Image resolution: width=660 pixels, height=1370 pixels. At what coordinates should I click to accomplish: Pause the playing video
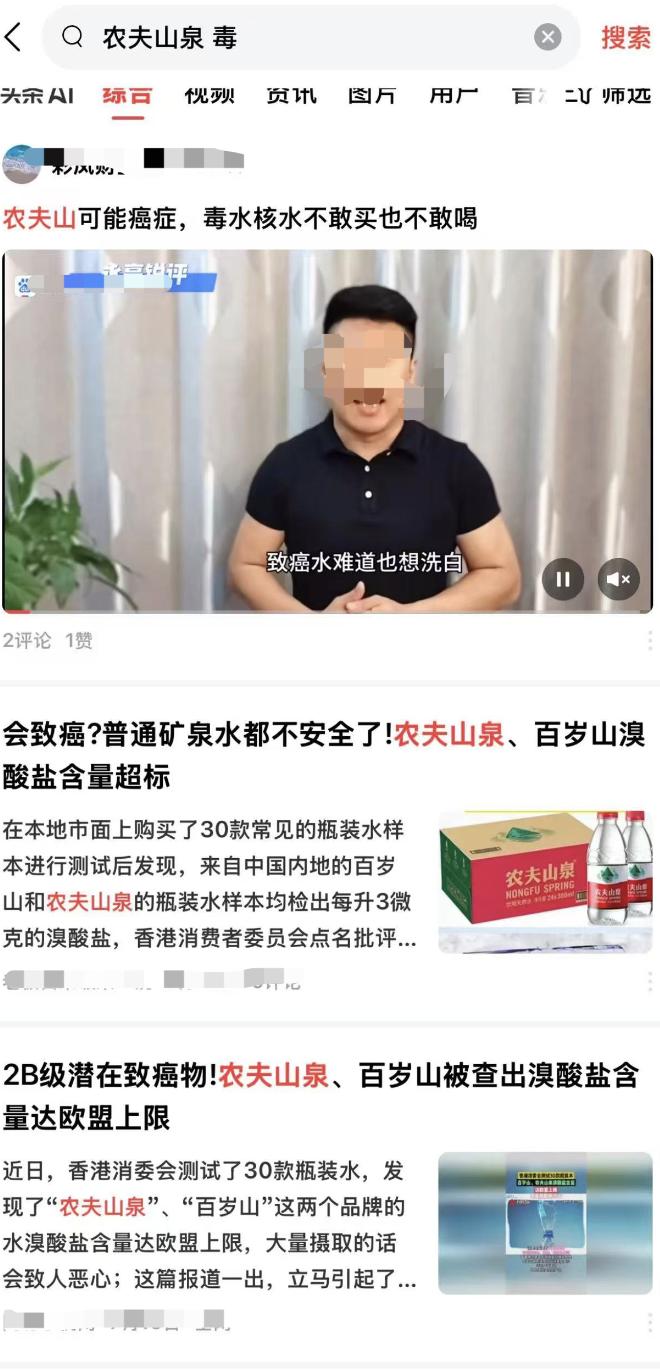coord(563,579)
